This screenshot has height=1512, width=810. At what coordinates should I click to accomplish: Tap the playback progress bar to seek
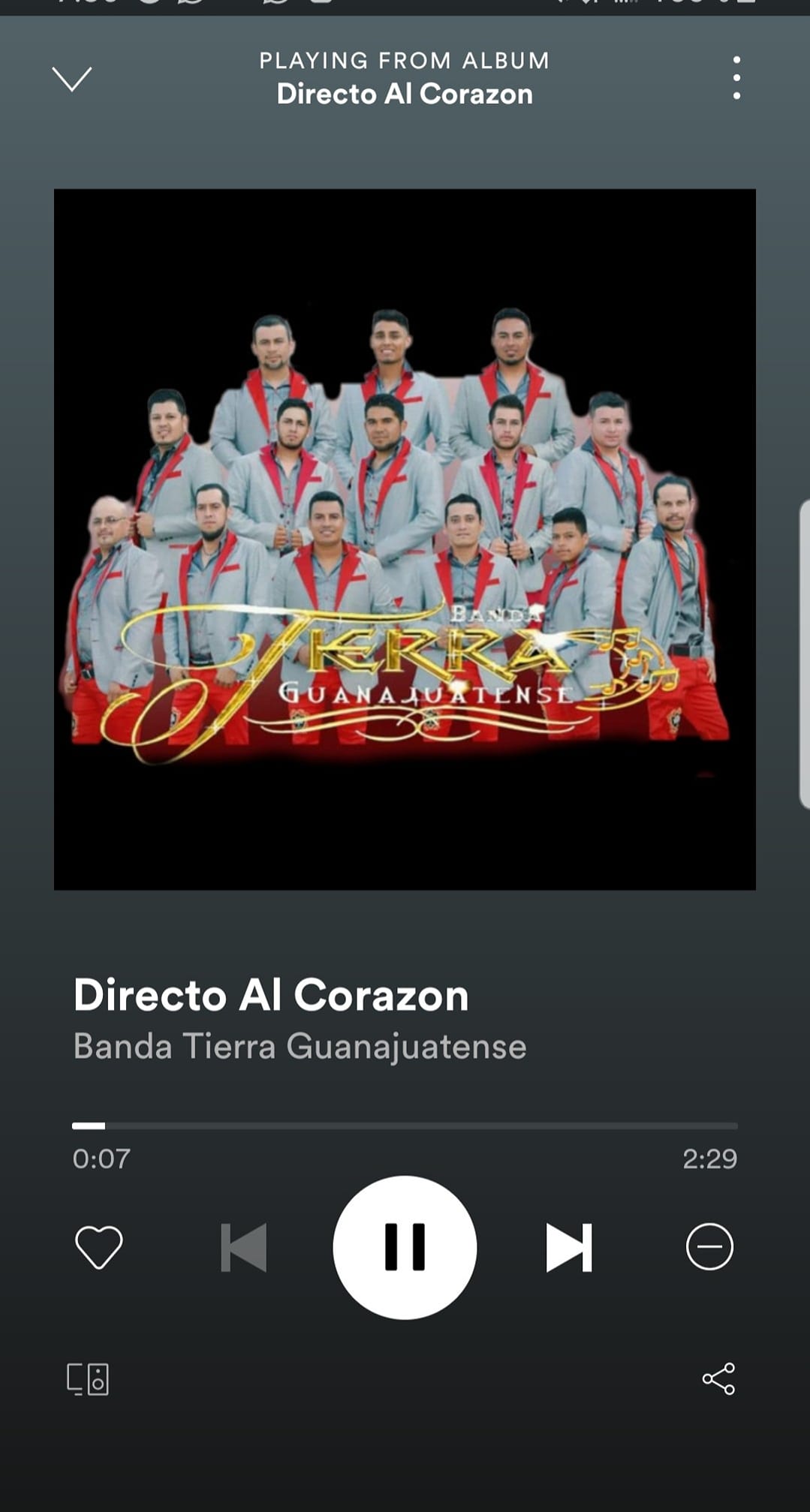click(405, 1126)
